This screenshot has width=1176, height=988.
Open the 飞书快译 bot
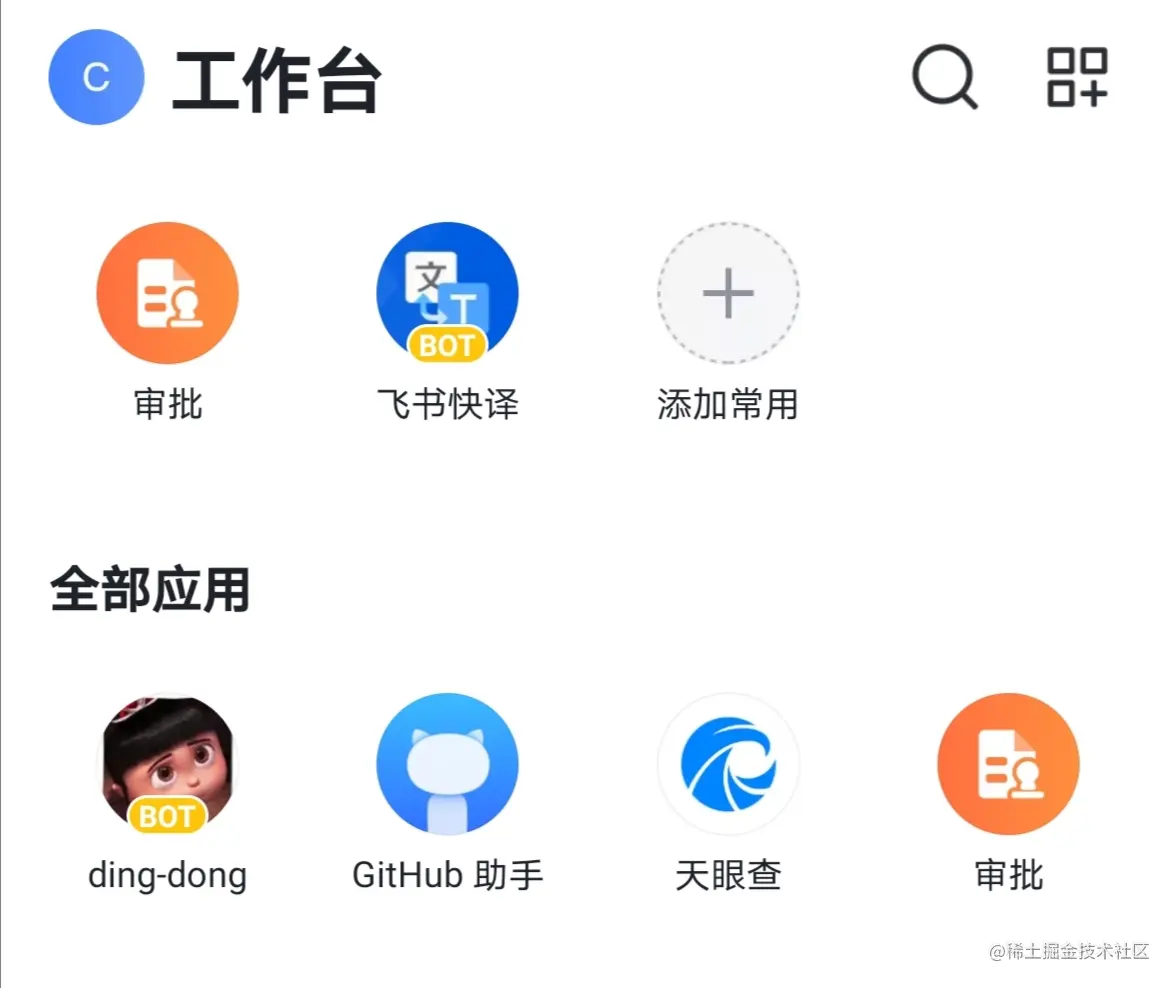(447, 293)
